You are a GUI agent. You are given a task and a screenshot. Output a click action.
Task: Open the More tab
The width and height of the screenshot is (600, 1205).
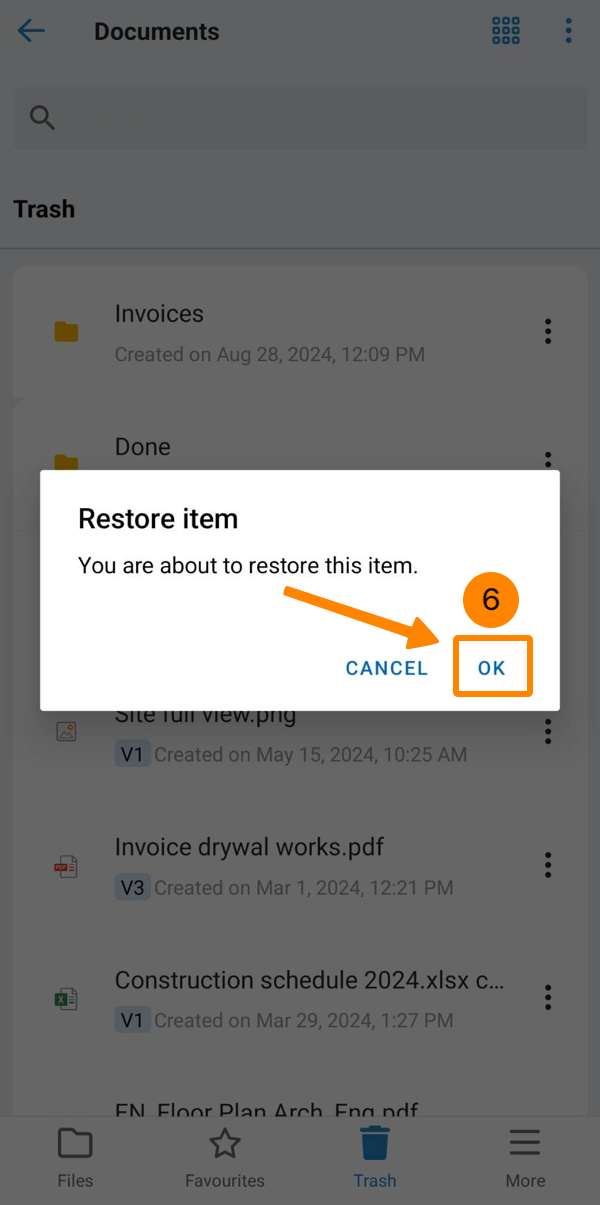(x=525, y=1158)
